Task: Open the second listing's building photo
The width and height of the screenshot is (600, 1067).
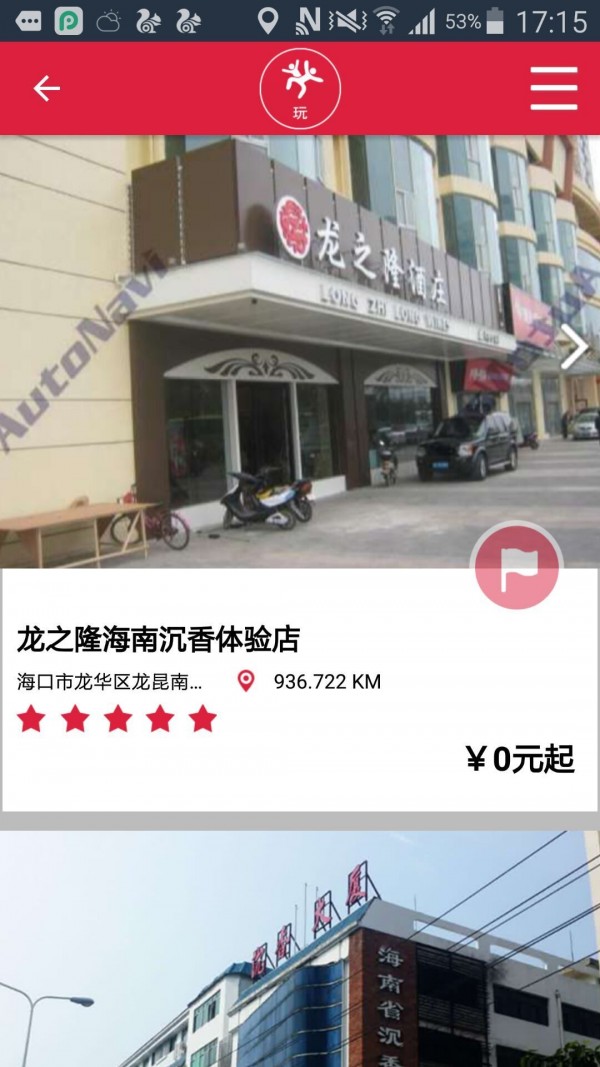Action: pyautogui.click(x=300, y=950)
